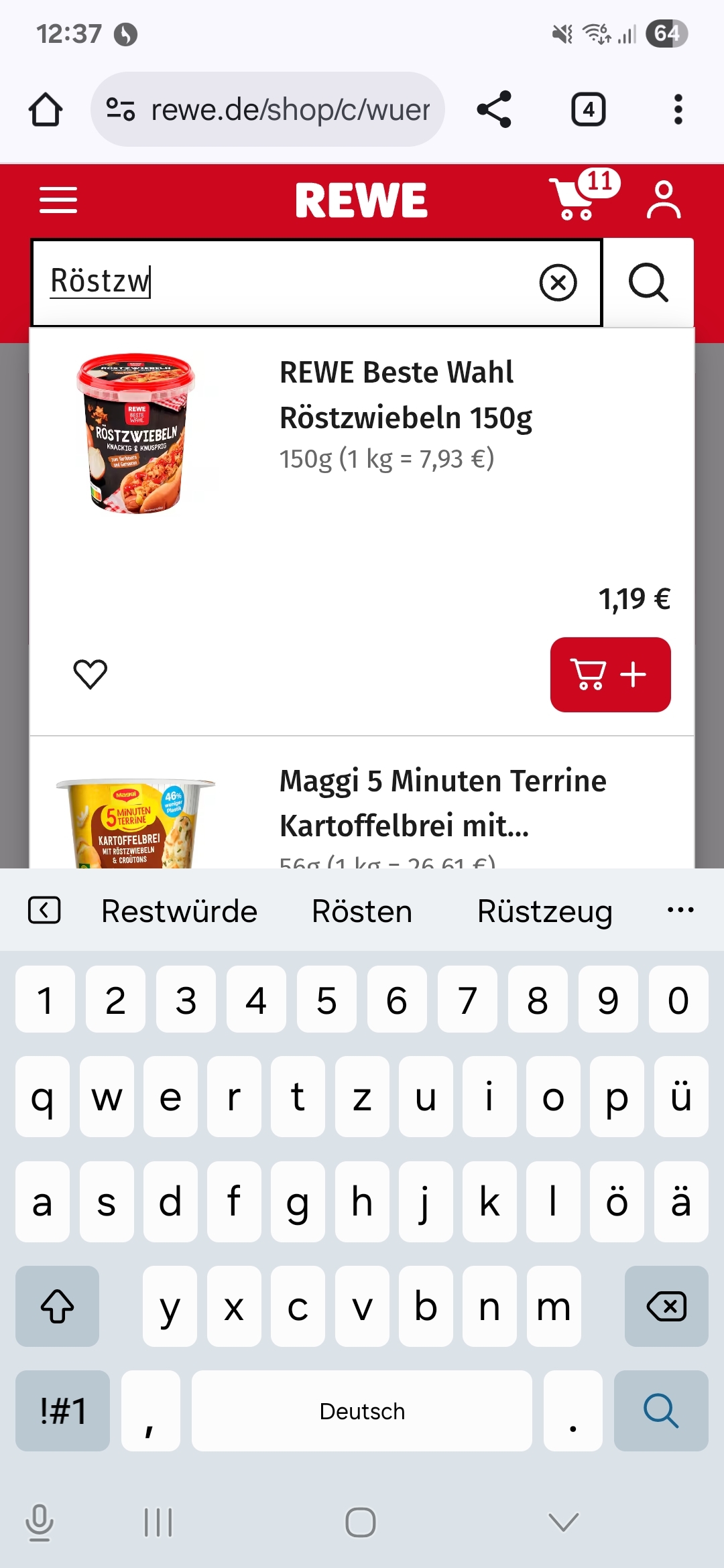This screenshot has height=1568, width=724.
Task: Choose the keyboard suggestion Rüstzeug
Action: (544, 911)
